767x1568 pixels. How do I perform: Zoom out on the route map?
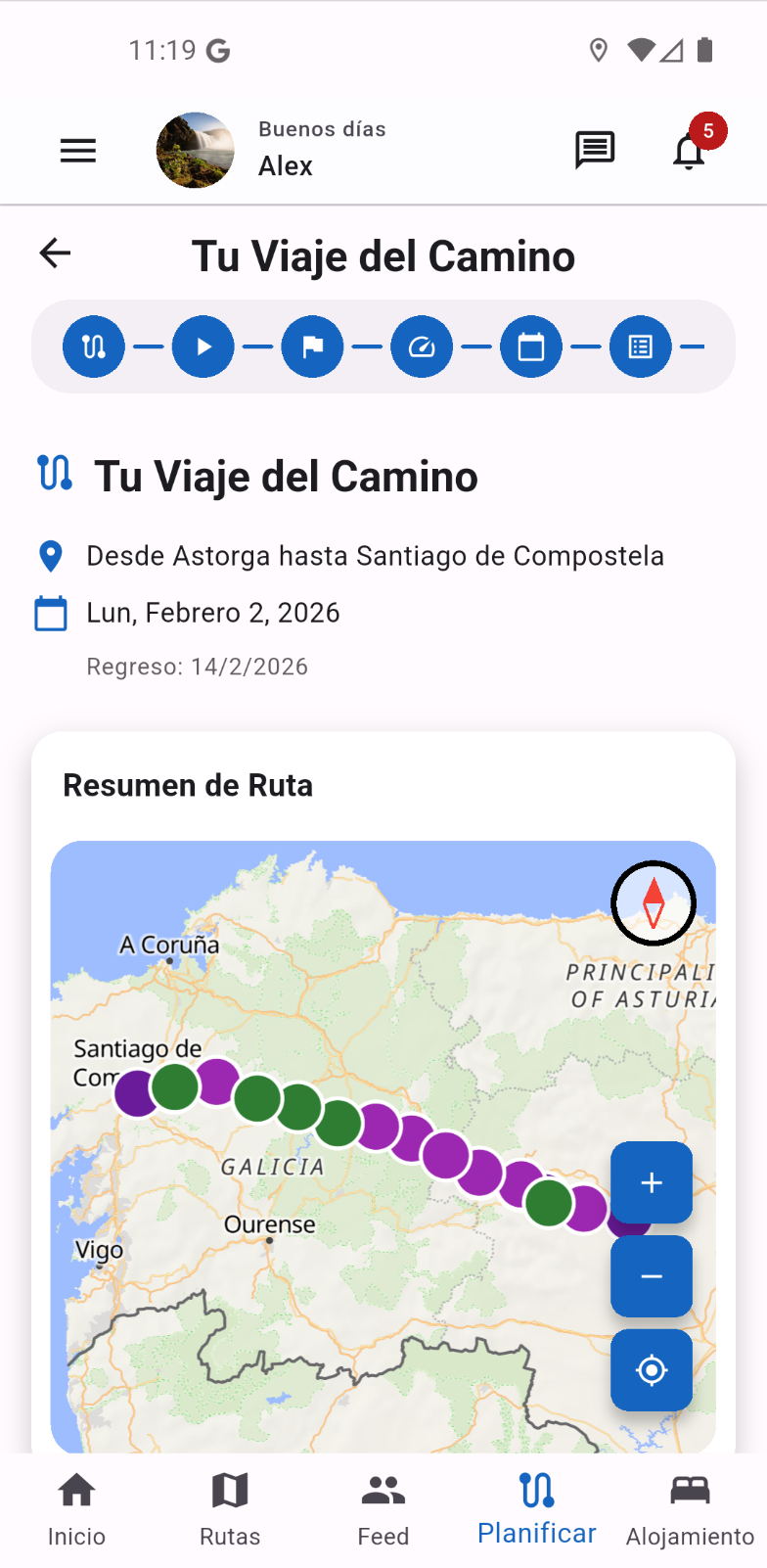[652, 1276]
